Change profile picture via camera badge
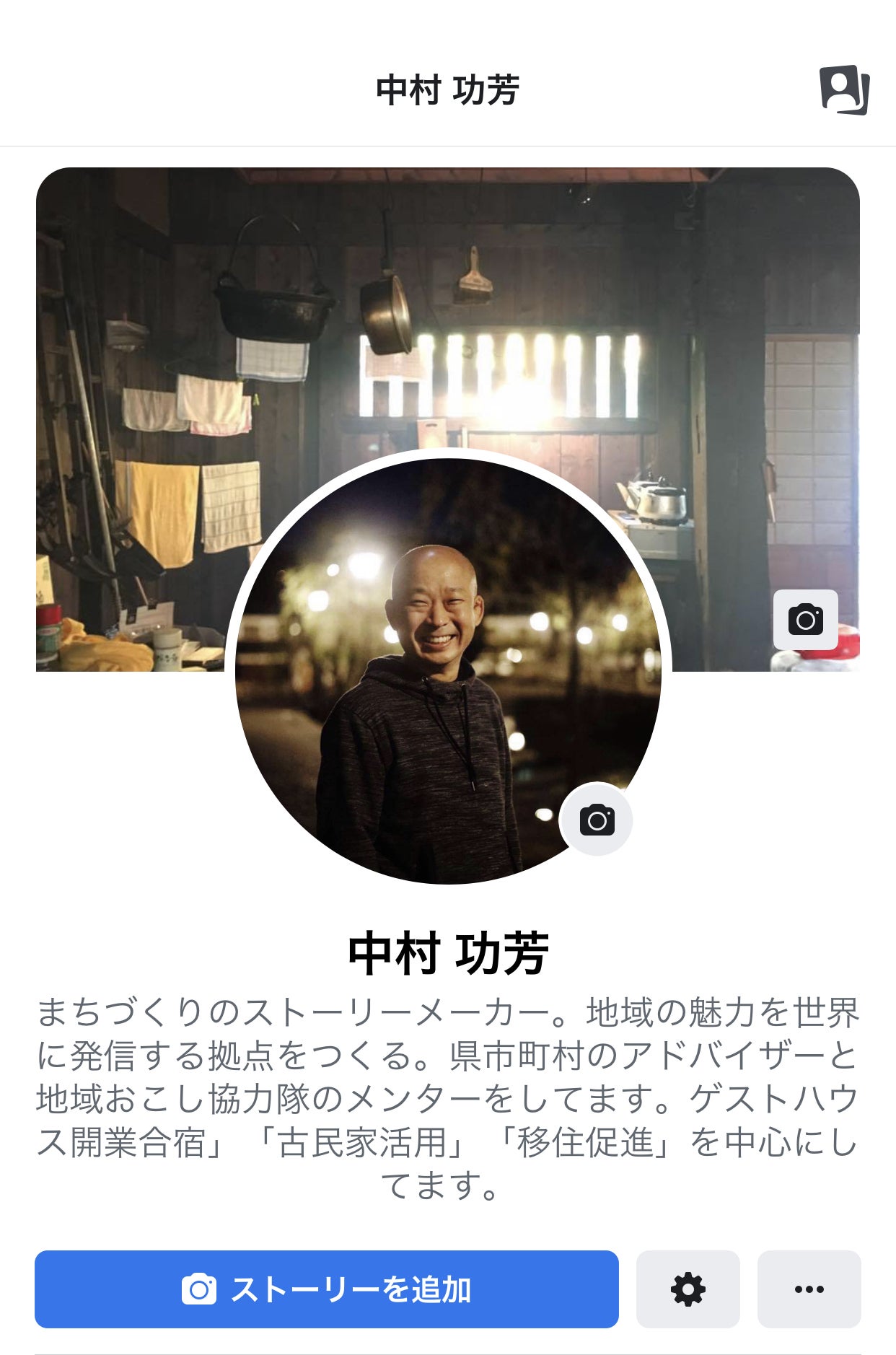The image size is (896, 1355). (x=597, y=820)
